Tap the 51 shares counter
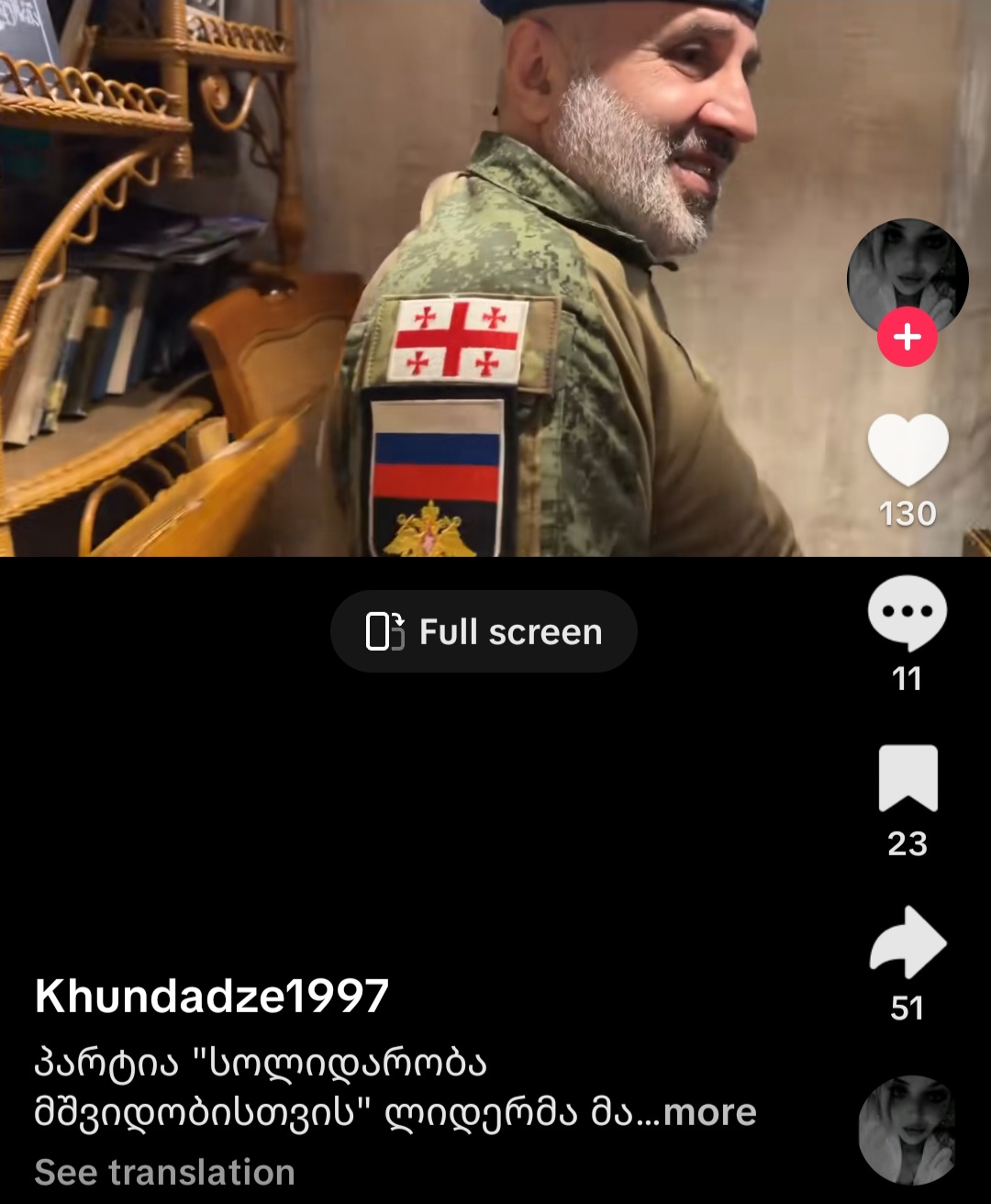 tap(909, 1008)
